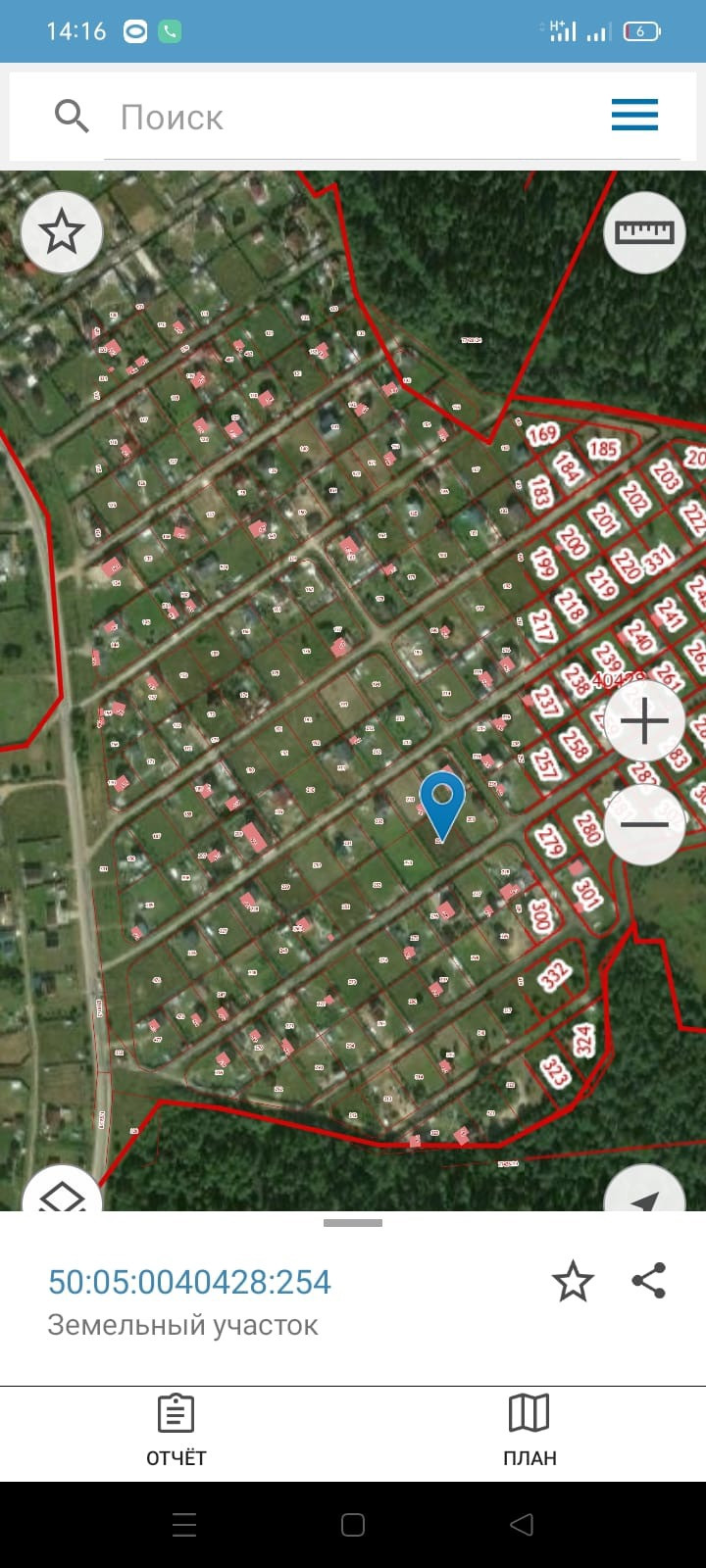
Task: Open the map layers button
Action: click(x=61, y=1194)
